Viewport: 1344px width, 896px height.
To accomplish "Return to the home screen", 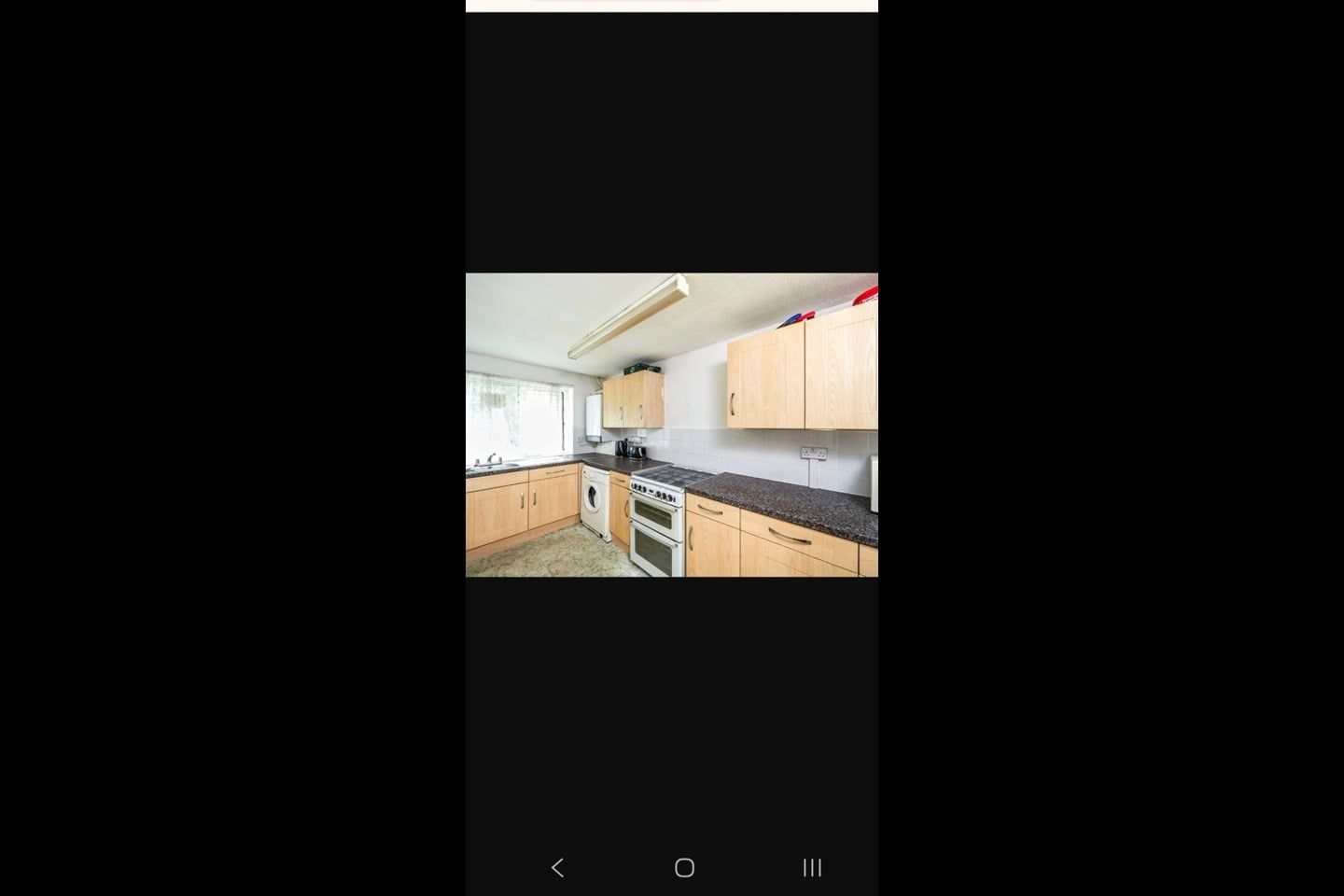I will [x=684, y=868].
